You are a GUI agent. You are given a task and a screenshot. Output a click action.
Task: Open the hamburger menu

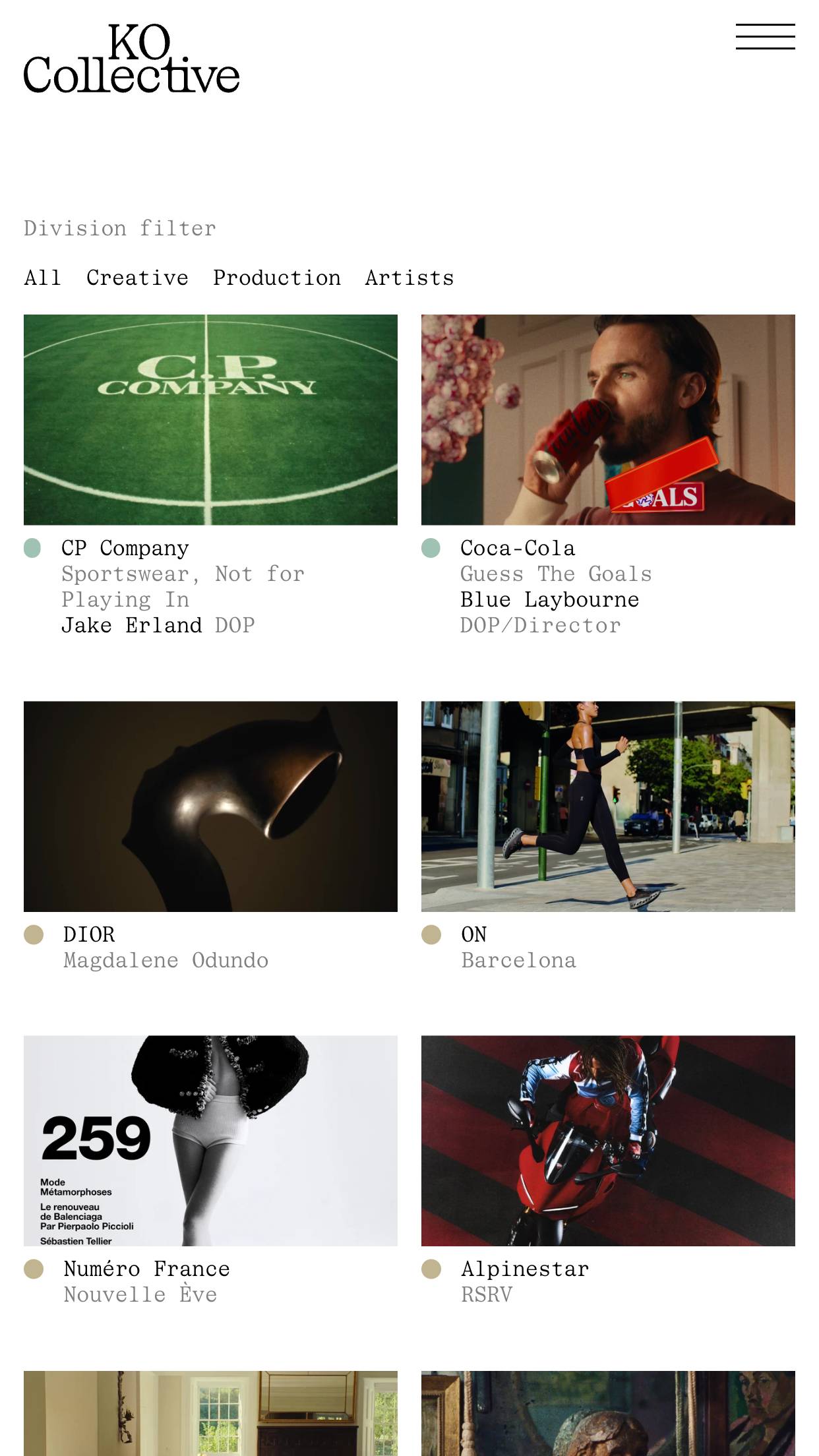[x=765, y=36]
